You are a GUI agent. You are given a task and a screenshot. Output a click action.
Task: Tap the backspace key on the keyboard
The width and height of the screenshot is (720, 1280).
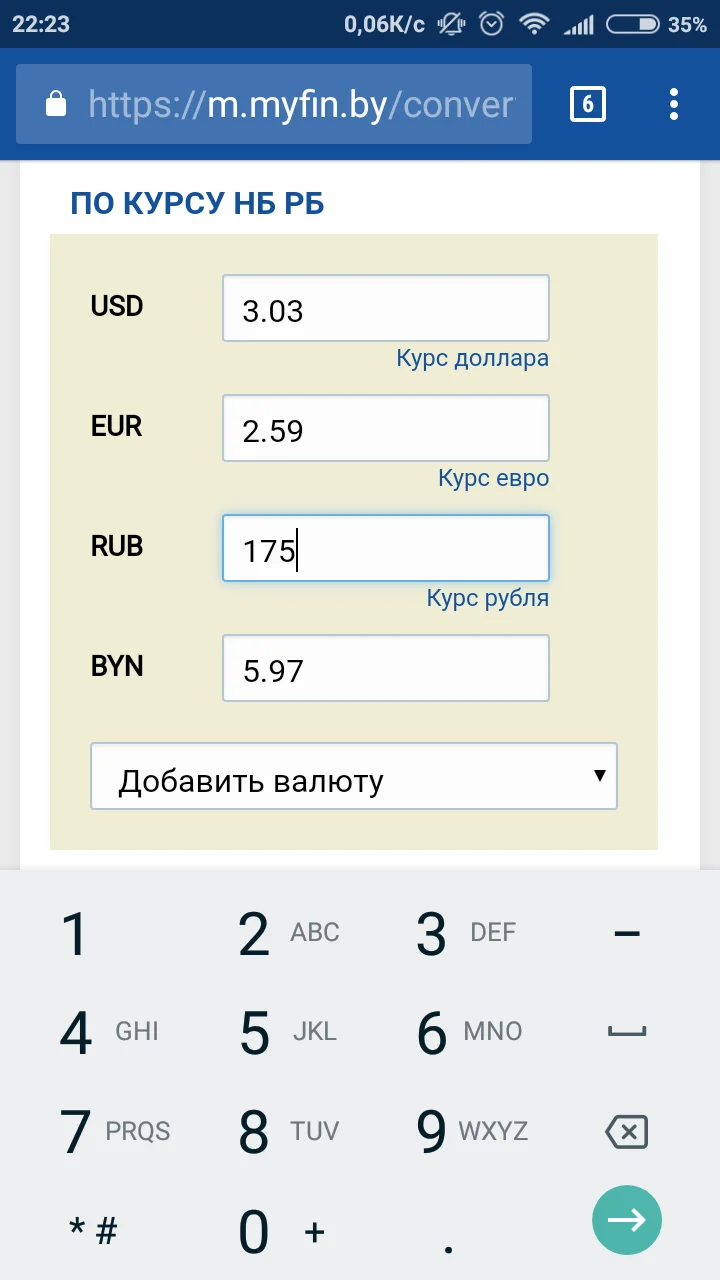coord(627,1131)
